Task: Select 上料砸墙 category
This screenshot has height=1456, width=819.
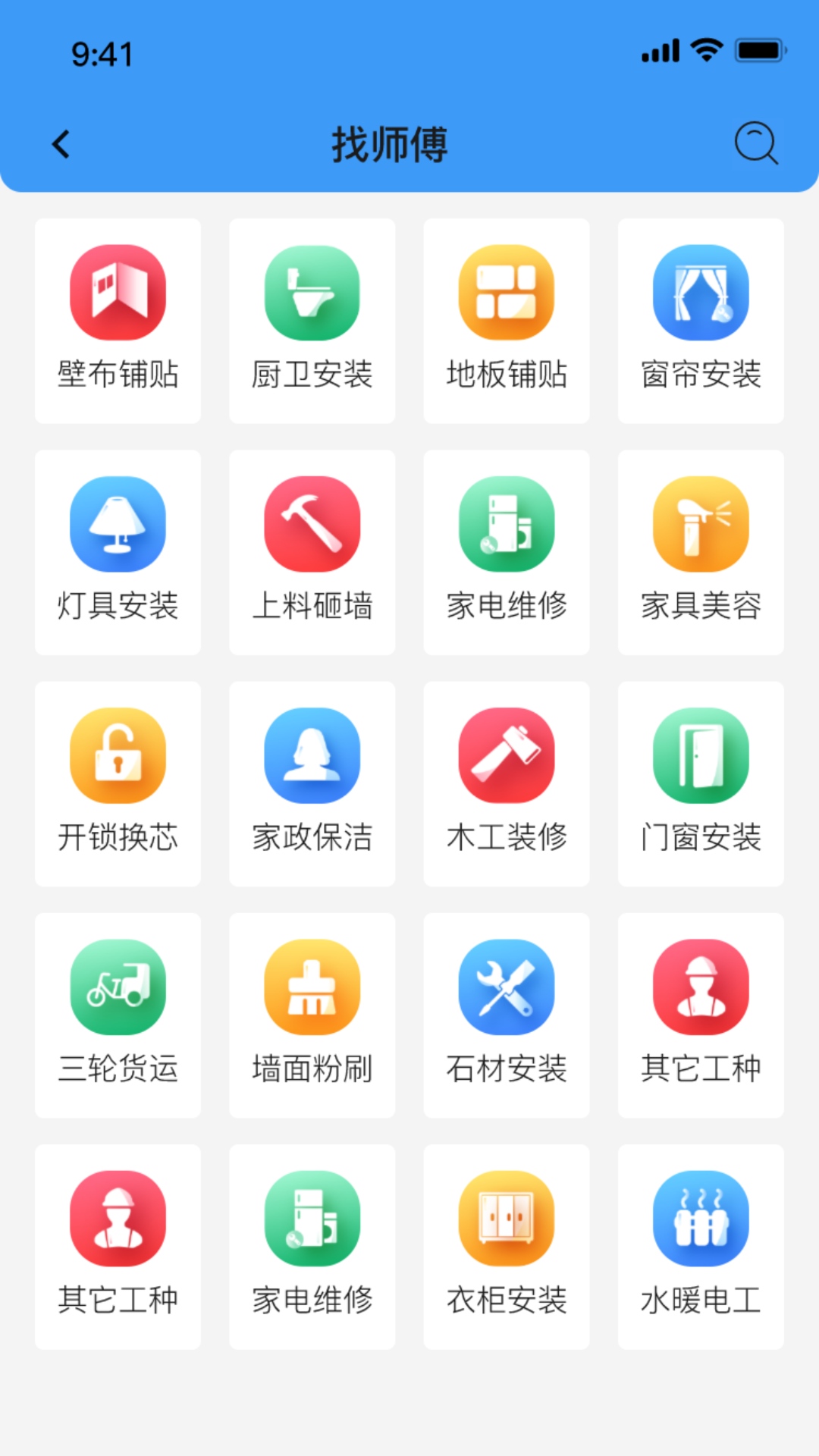Action: [x=312, y=551]
